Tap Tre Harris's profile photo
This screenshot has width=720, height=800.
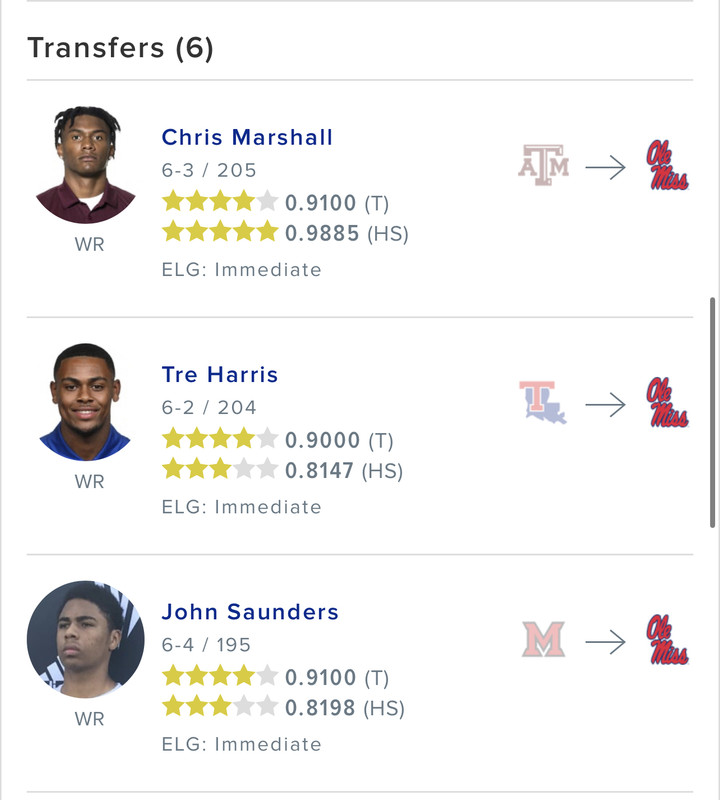pos(86,402)
